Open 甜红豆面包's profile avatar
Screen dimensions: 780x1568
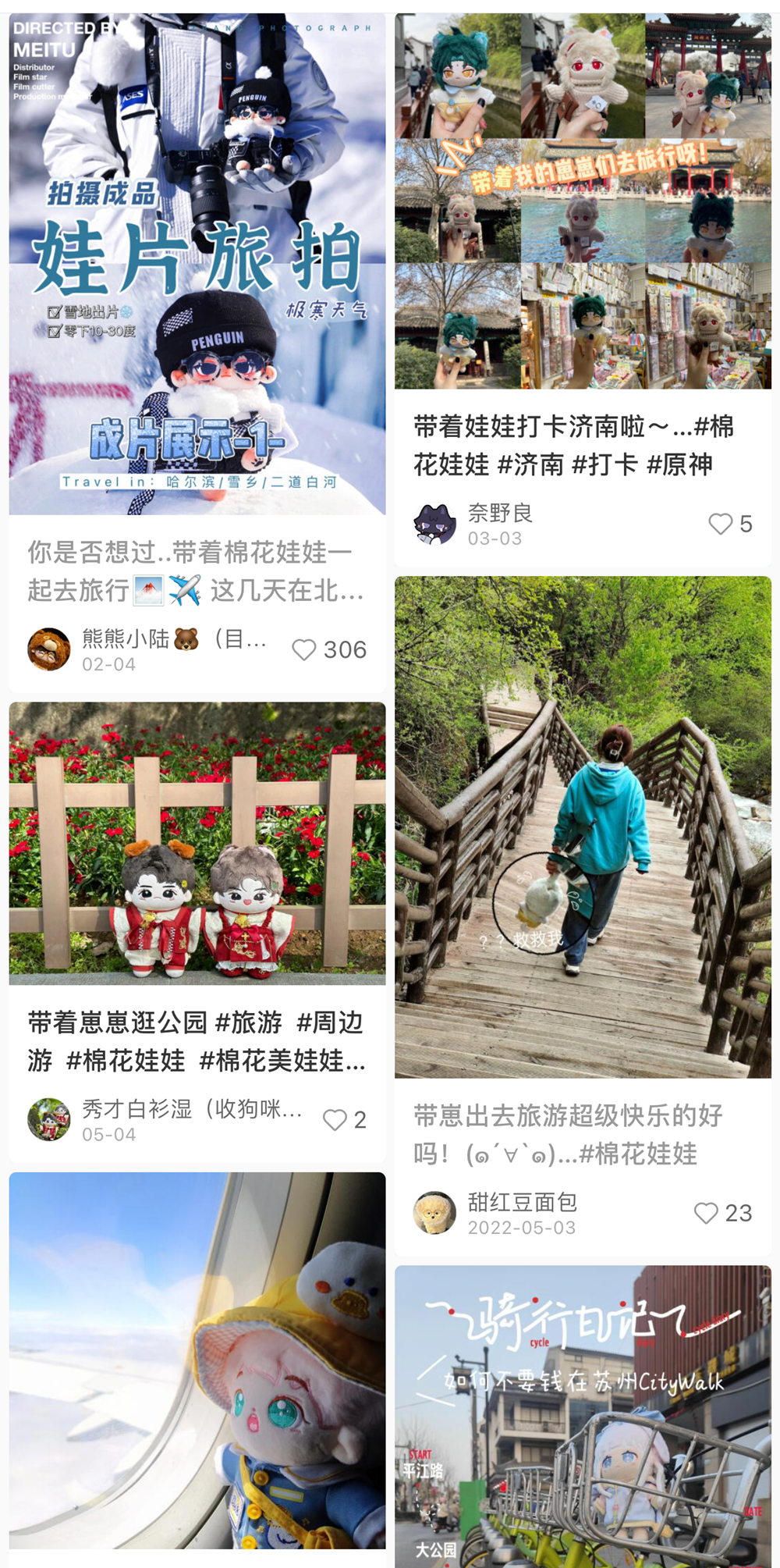pyautogui.click(x=434, y=1213)
